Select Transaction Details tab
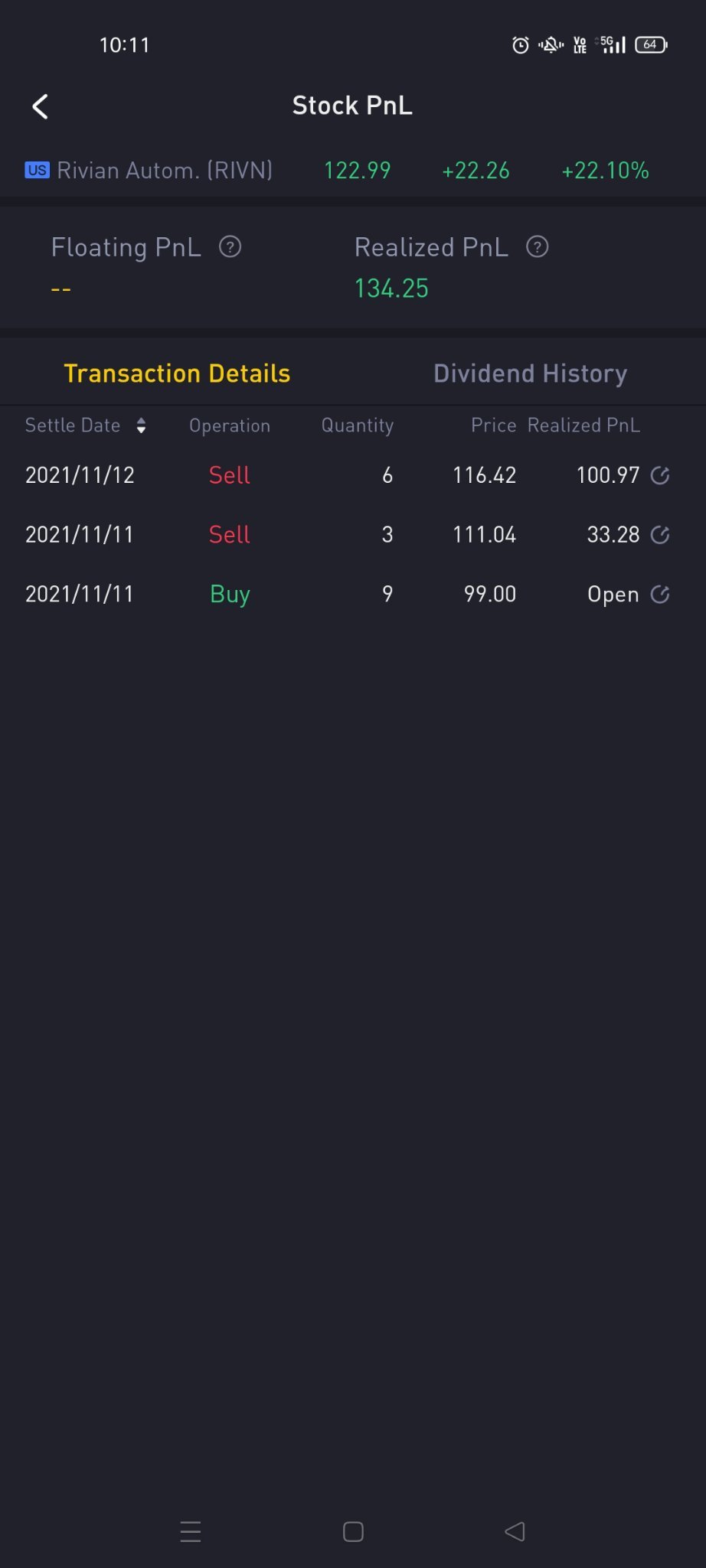The image size is (706, 1568). [x=177, y=373]
